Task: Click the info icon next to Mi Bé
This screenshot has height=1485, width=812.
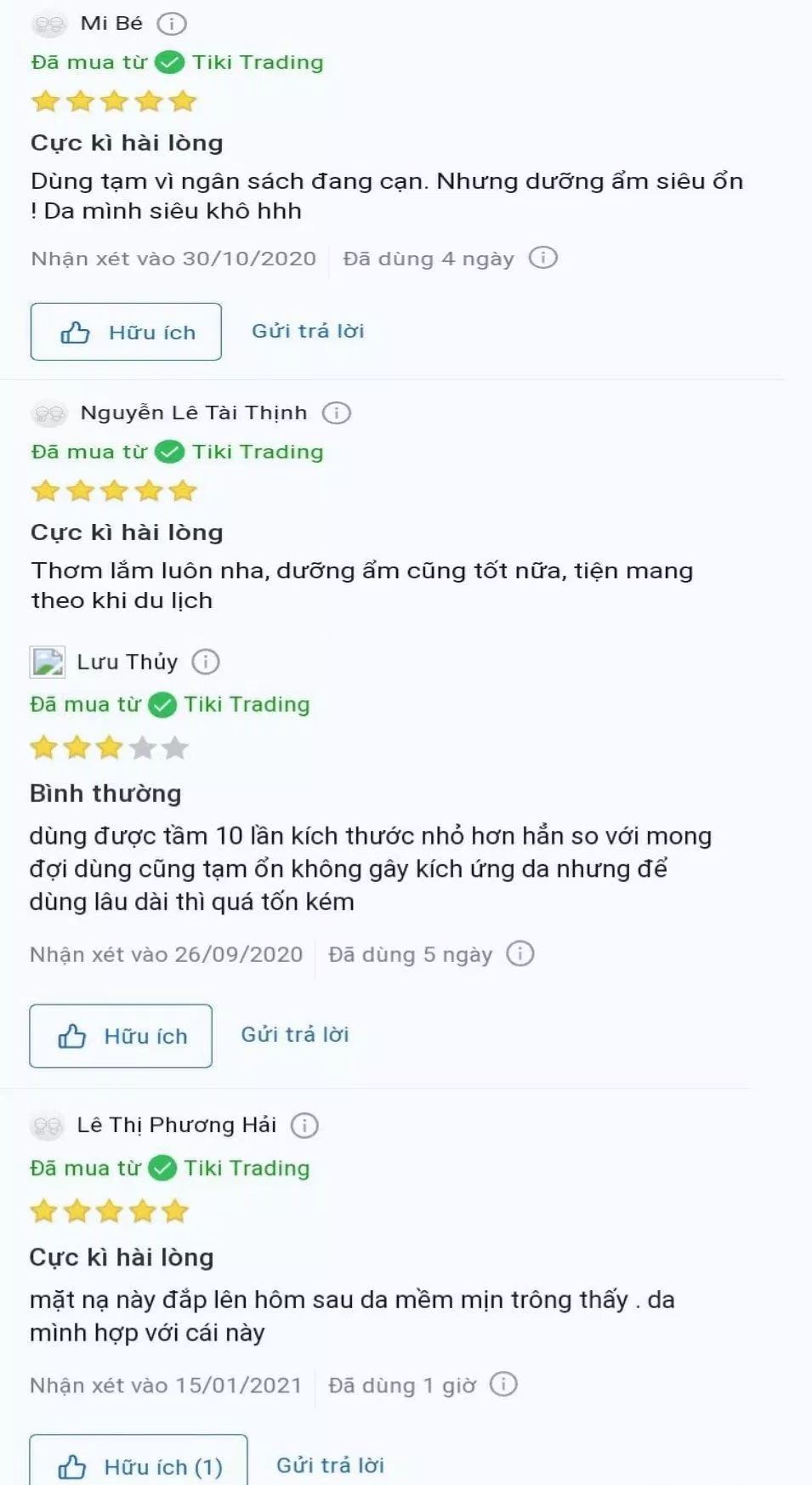Action: pos(173,23)
